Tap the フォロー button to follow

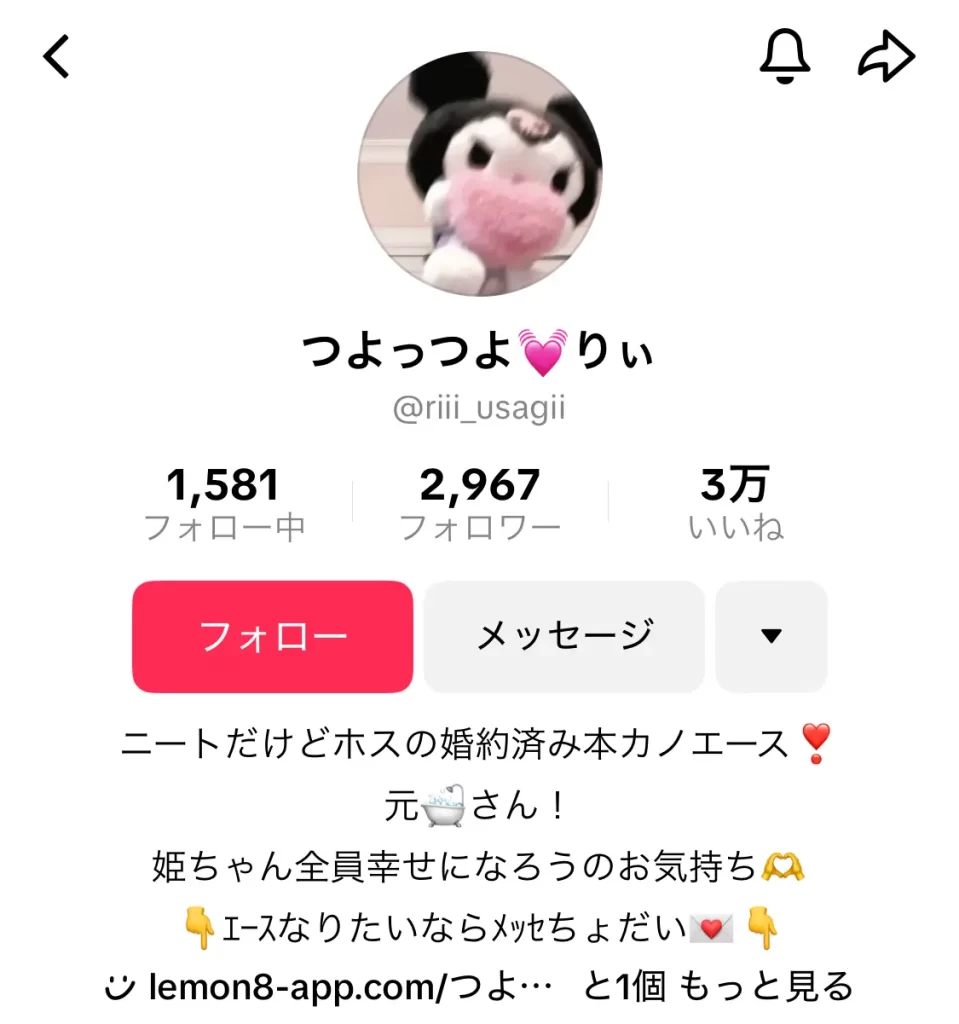272,637
